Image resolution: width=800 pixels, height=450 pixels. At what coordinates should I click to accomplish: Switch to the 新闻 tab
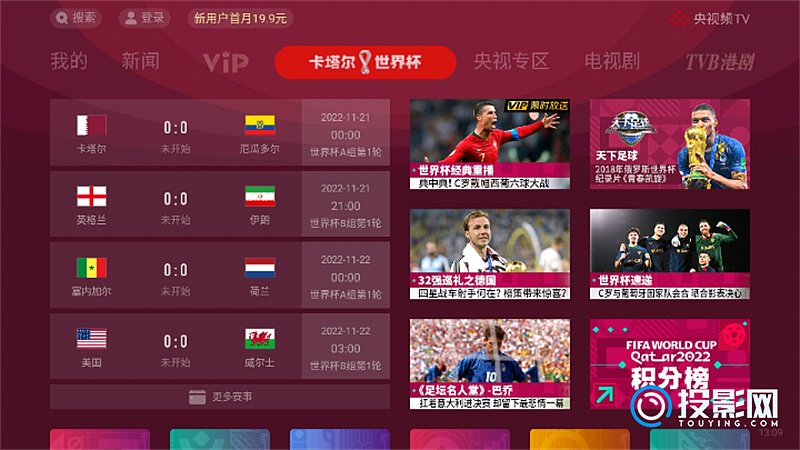tap(141, 61)
